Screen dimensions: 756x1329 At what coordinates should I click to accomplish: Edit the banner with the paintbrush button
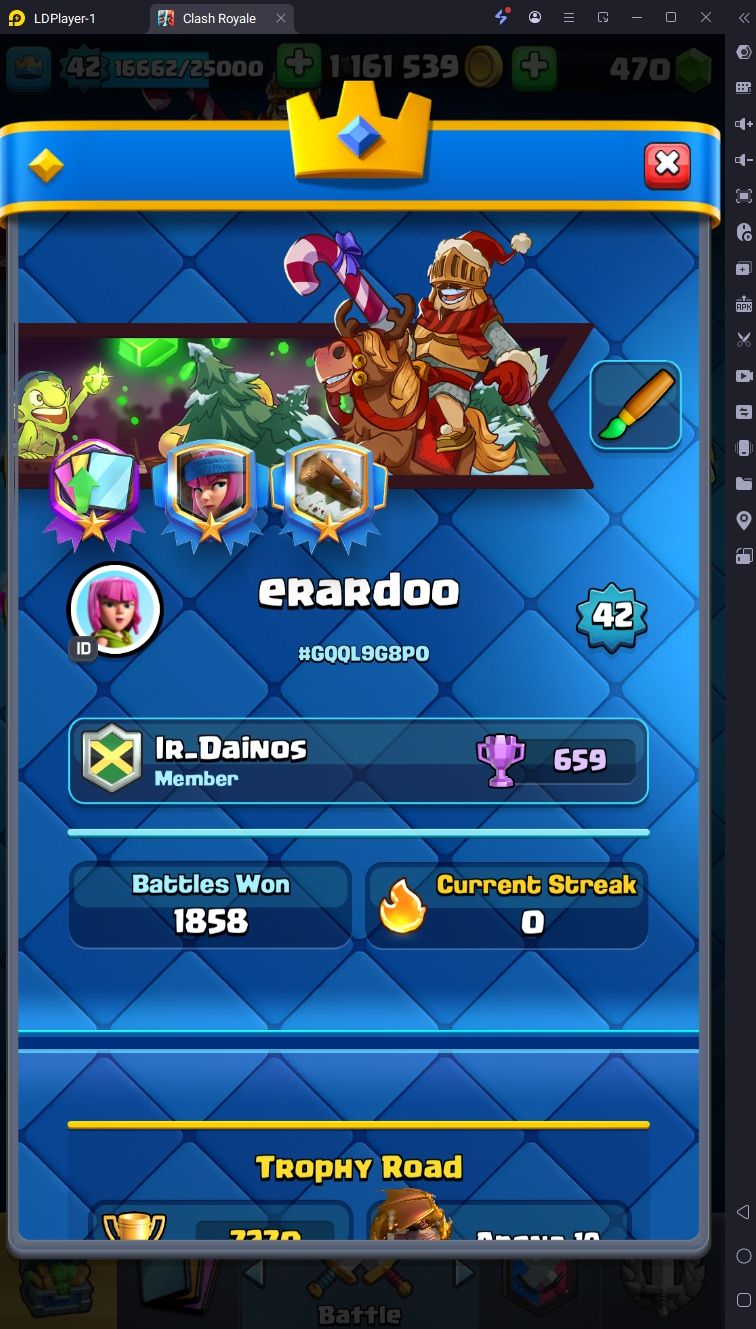coord(635,406)
